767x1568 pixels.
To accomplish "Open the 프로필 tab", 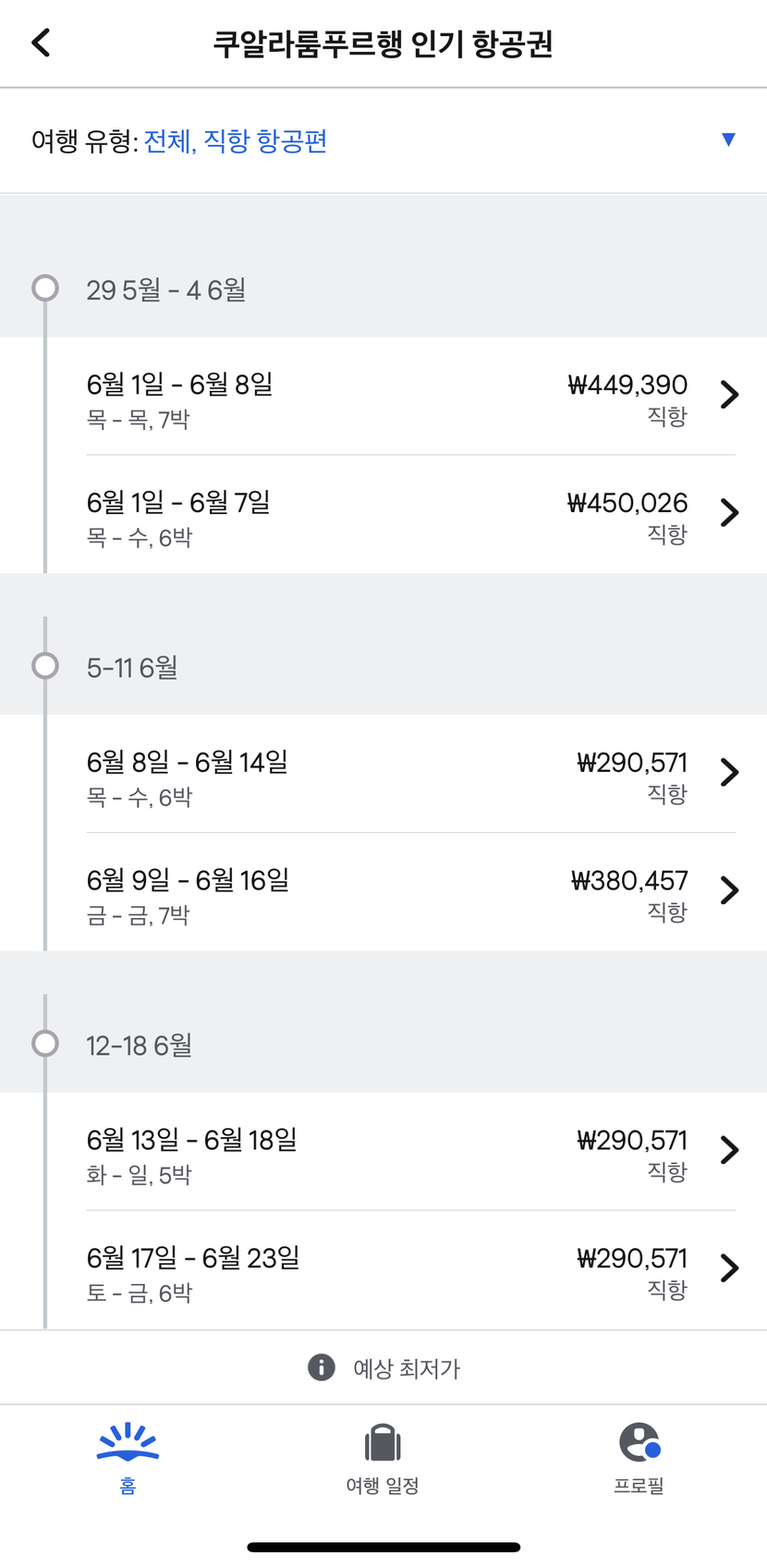I will tap(639, 1459).
